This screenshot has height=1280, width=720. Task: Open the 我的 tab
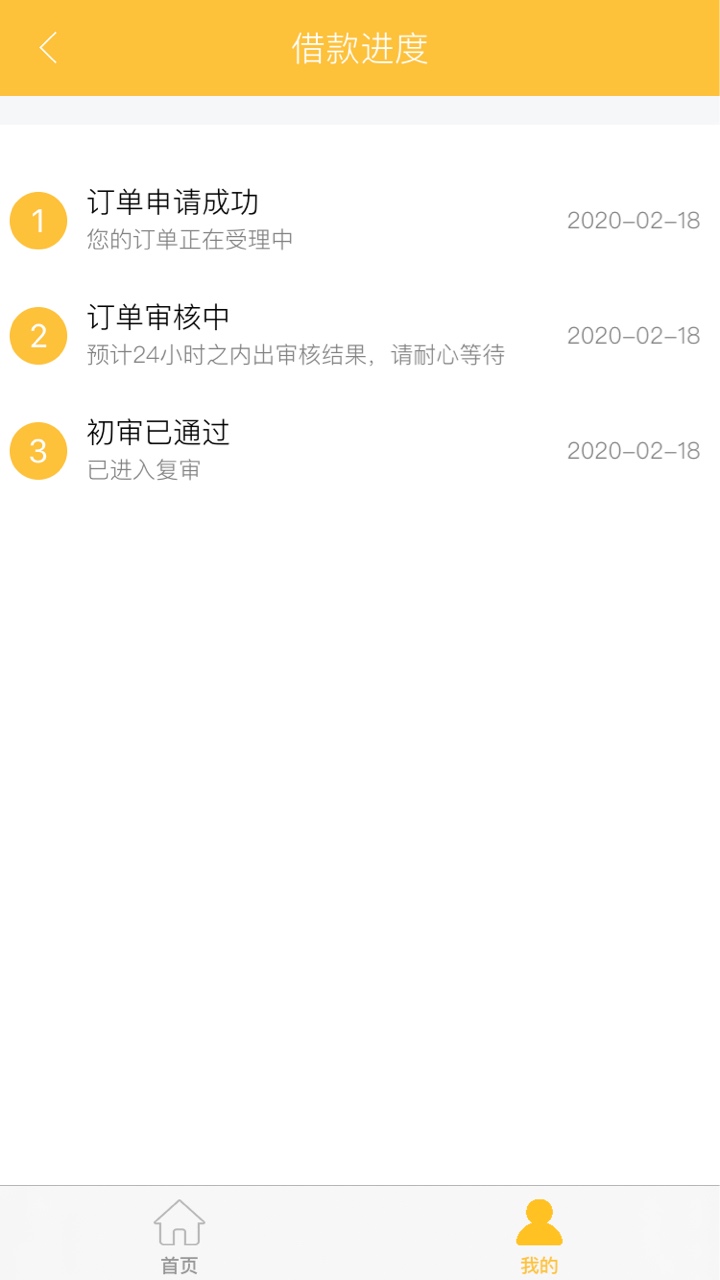point(539,1236)
